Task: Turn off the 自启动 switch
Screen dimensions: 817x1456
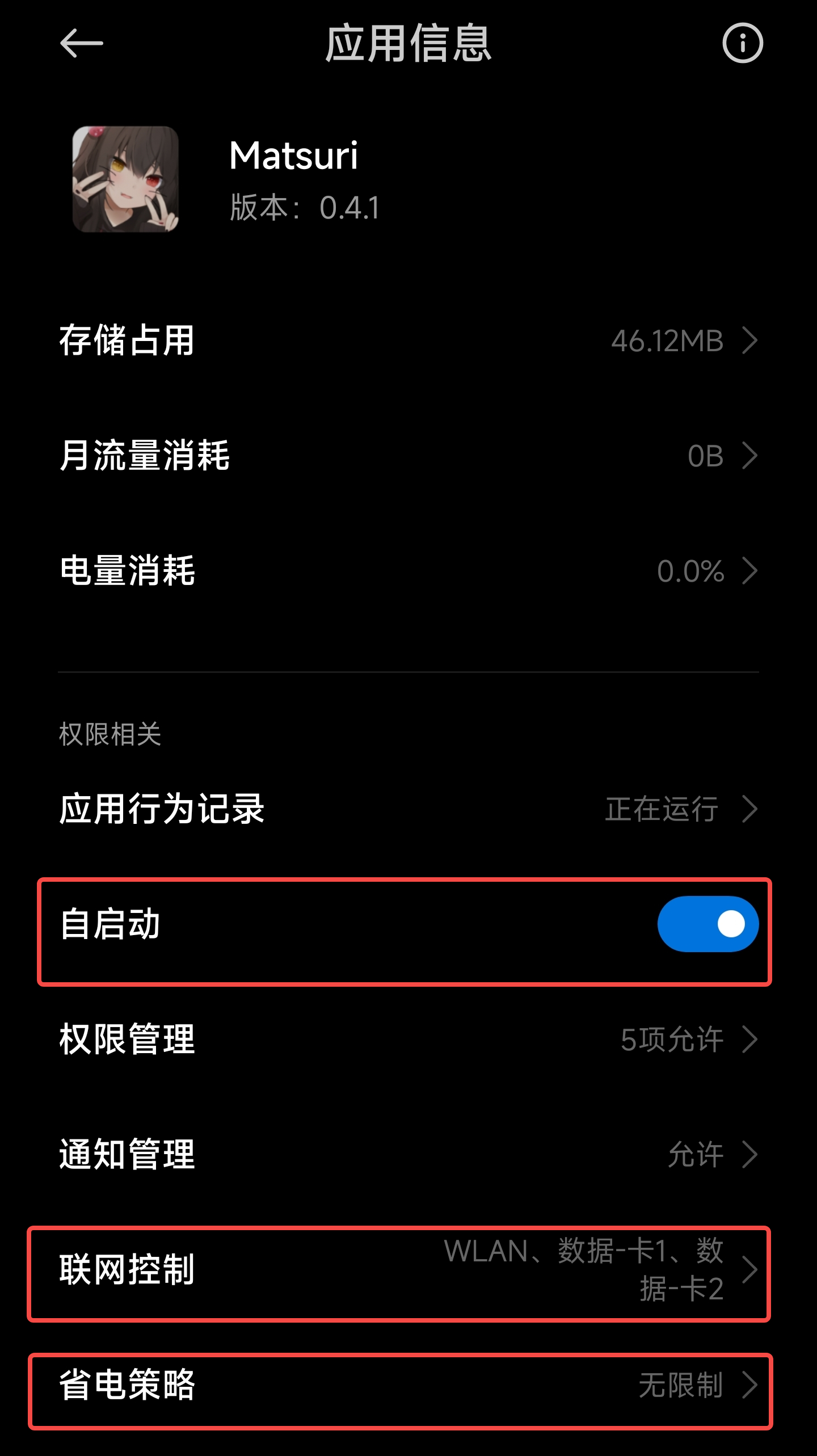Action: tap(707, 924)
